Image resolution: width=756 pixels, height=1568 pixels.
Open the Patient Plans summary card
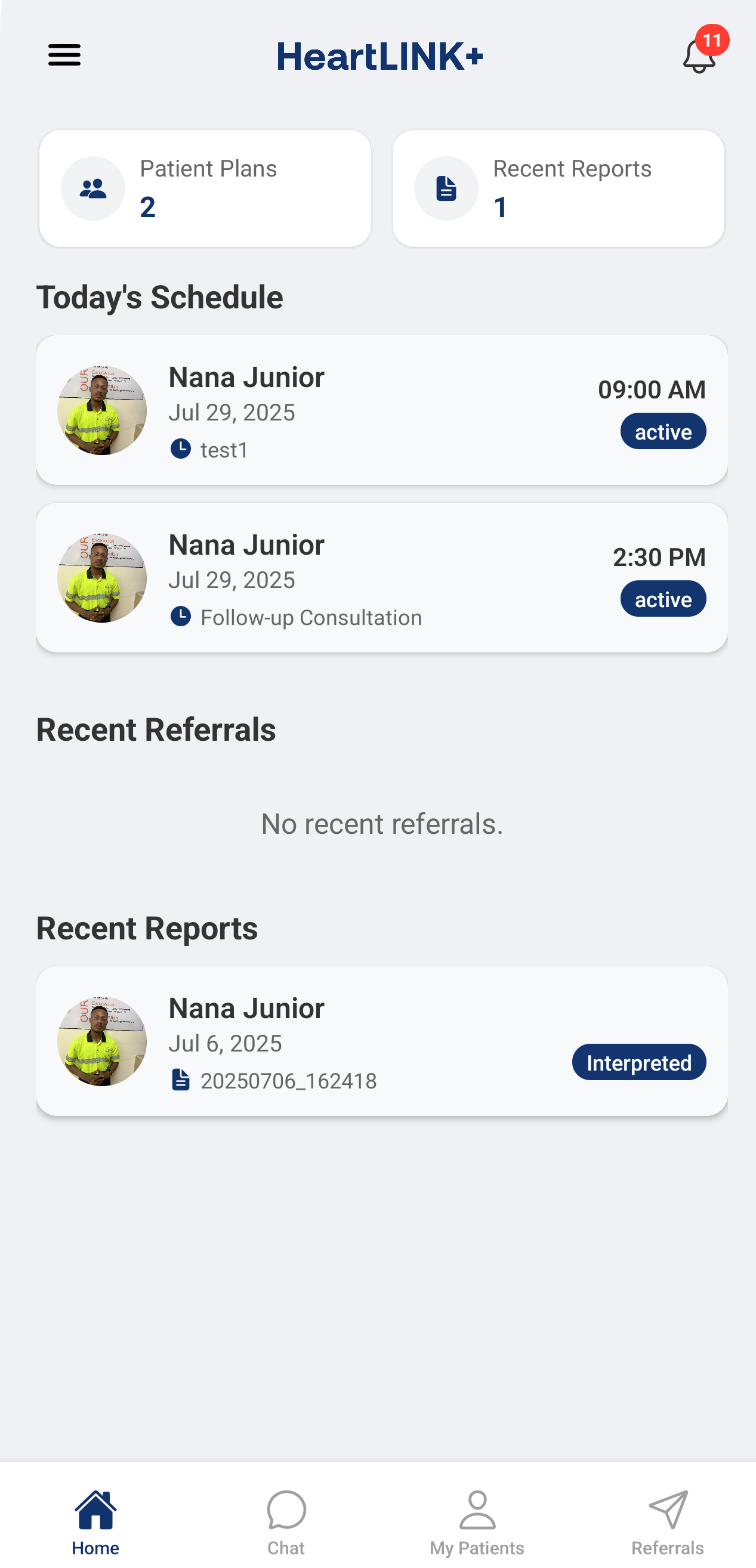coord(205,187)
